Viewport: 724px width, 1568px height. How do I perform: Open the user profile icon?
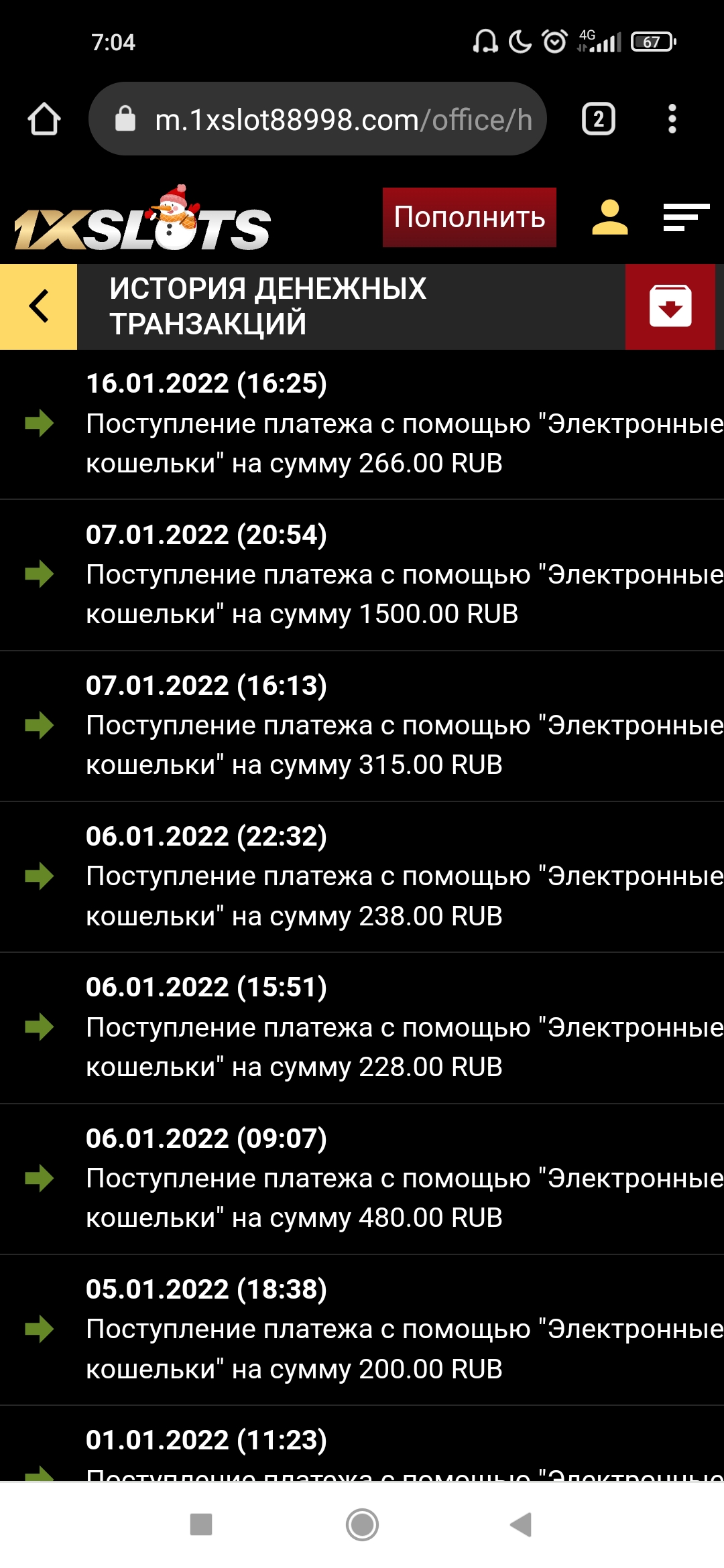[x=610, y=217]
